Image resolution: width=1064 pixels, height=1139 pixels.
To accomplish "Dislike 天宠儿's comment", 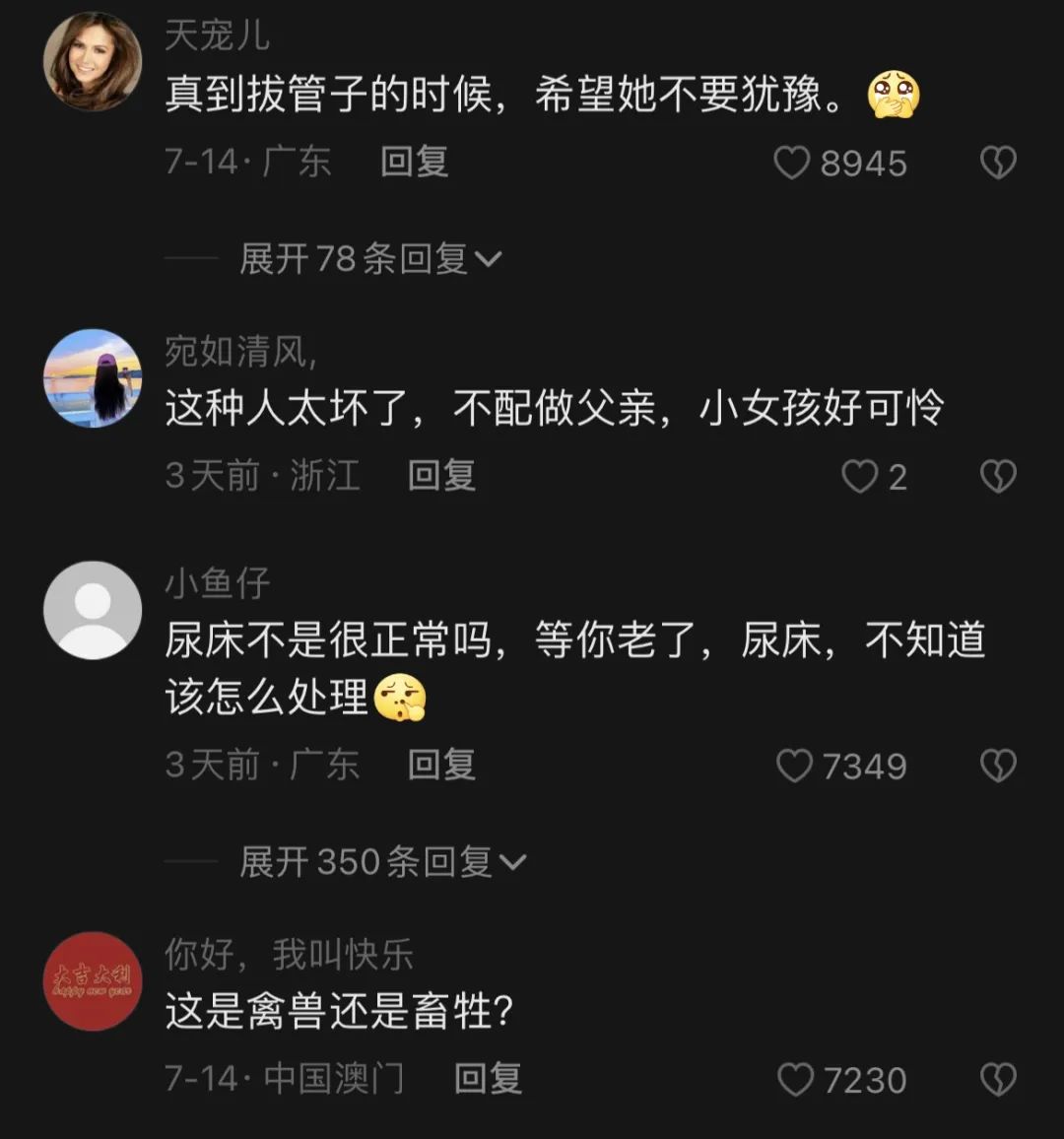I will [999, 162].
